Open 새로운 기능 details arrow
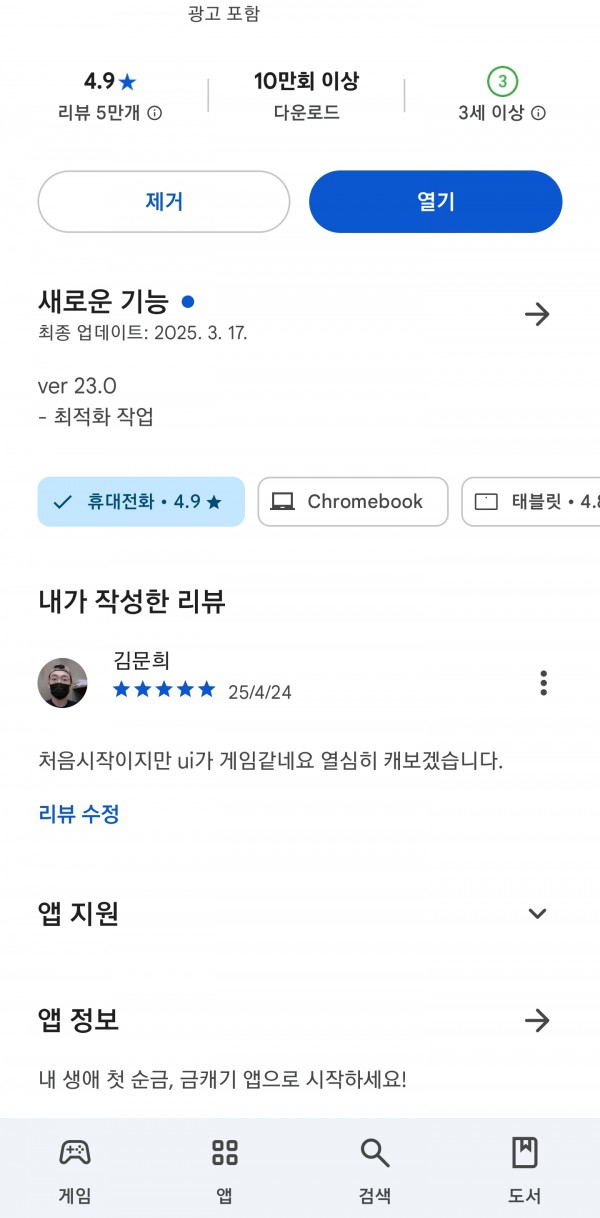This screenshot has width=600, height=1218. pyautogui.click(x=537, y=315)
